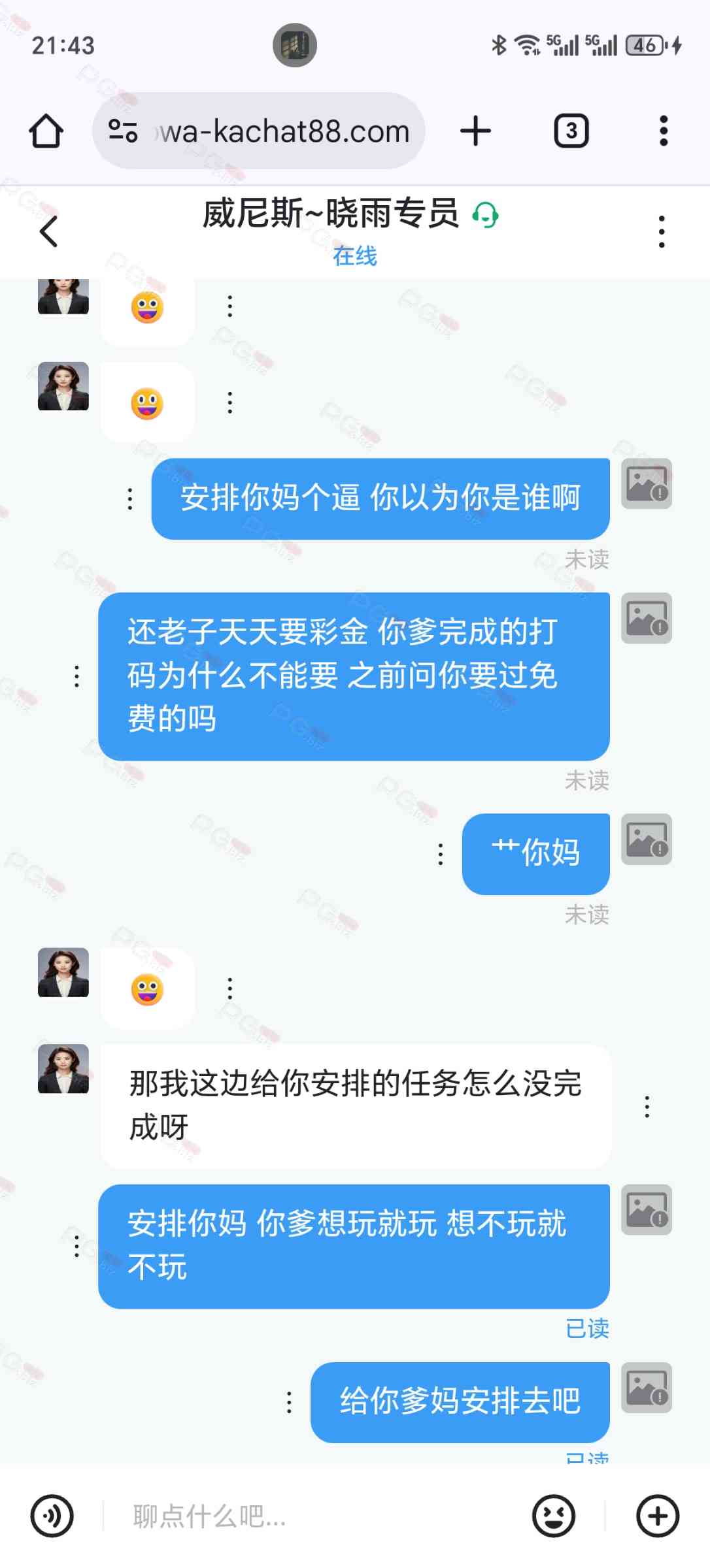The image size is (710, 1568).
Task: Open the plus attachment menu
Action: tap(658, 1516)
